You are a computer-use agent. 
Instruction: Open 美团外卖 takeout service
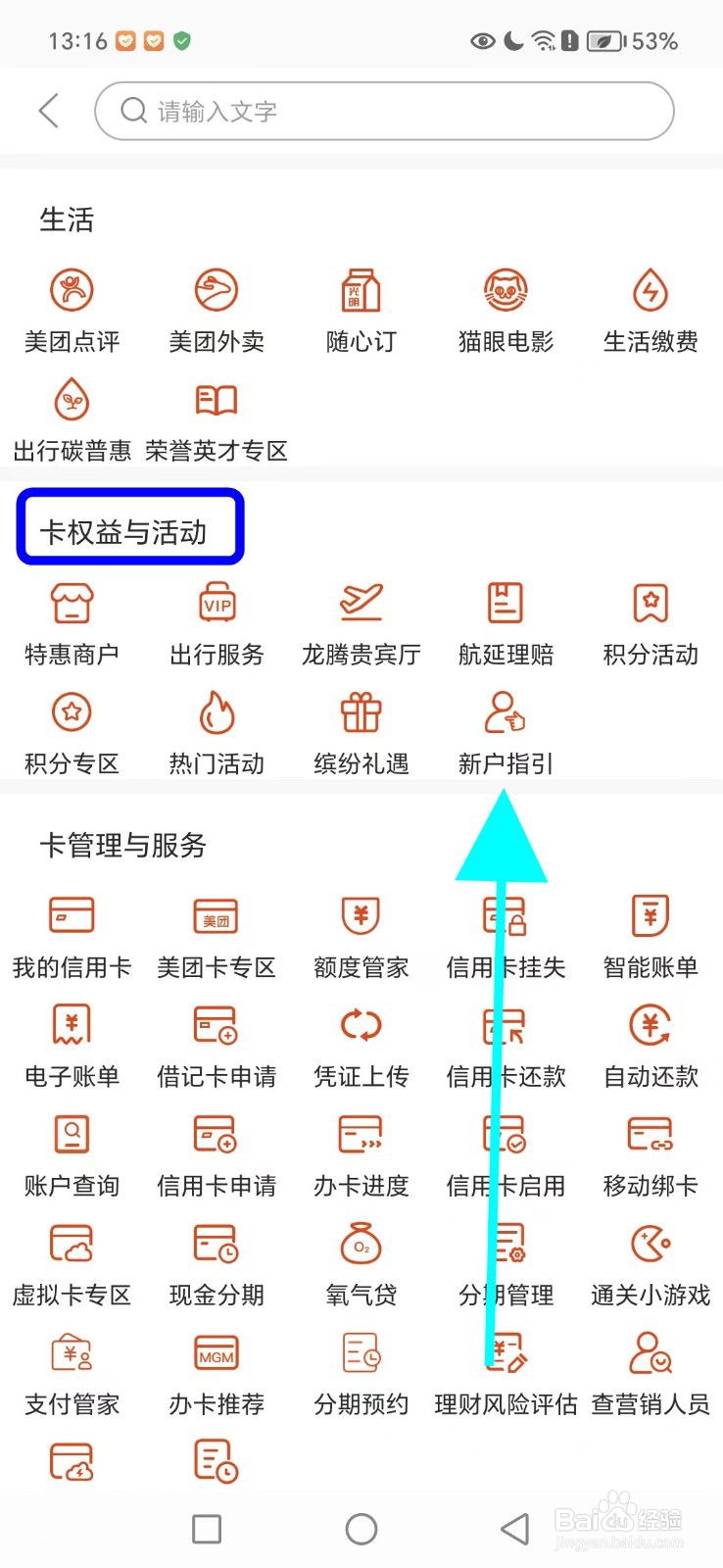pyautogui.click(x=216, y=309)
